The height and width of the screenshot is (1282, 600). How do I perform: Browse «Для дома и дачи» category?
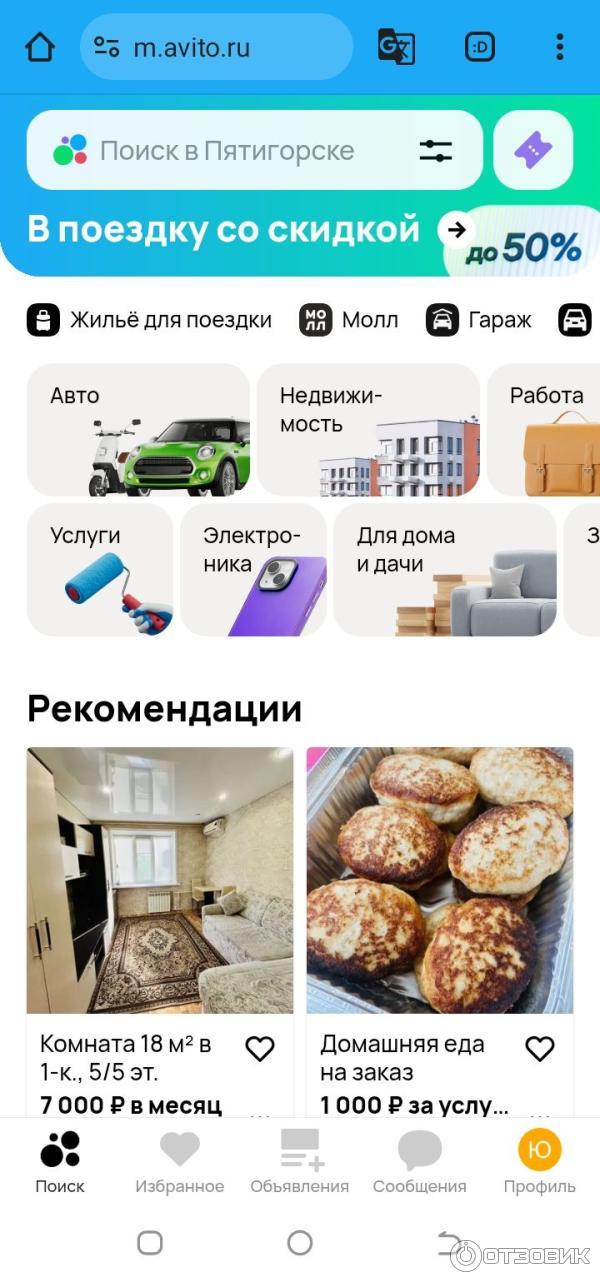coord(444,570)
